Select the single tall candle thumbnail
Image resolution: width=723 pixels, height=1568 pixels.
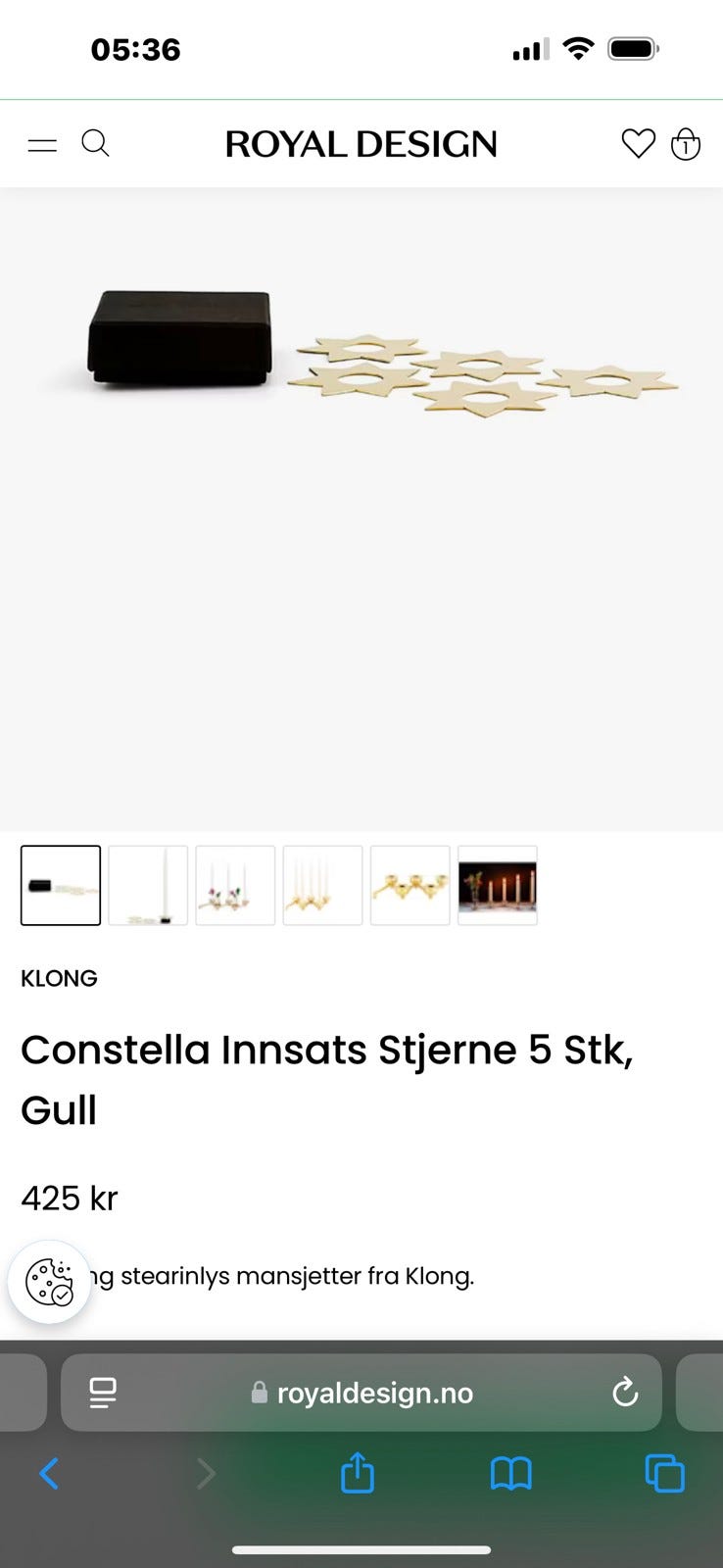pyautogui.click(x=148, y=885)
